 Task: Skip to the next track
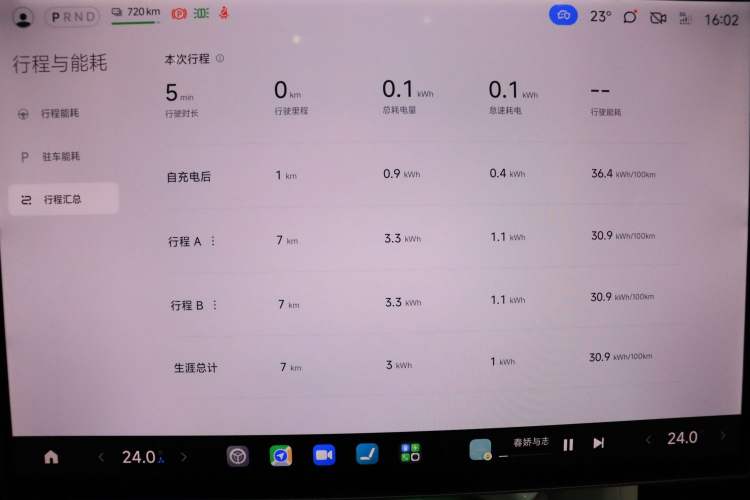598,443
